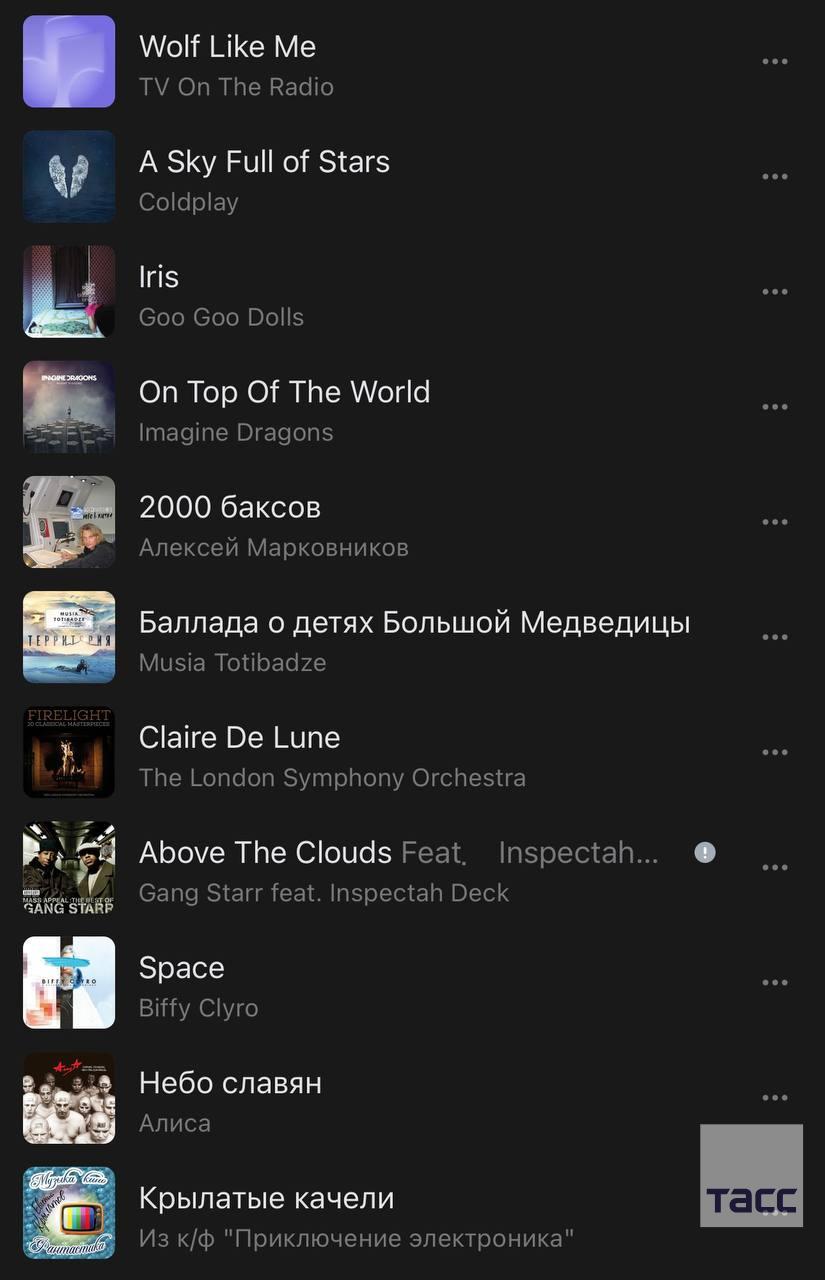Image resolution: width=825 pixels, height=1280 pixels.
Task: Open options for Небо славян
Action: pyautogui.click(x=775, y=1097)
